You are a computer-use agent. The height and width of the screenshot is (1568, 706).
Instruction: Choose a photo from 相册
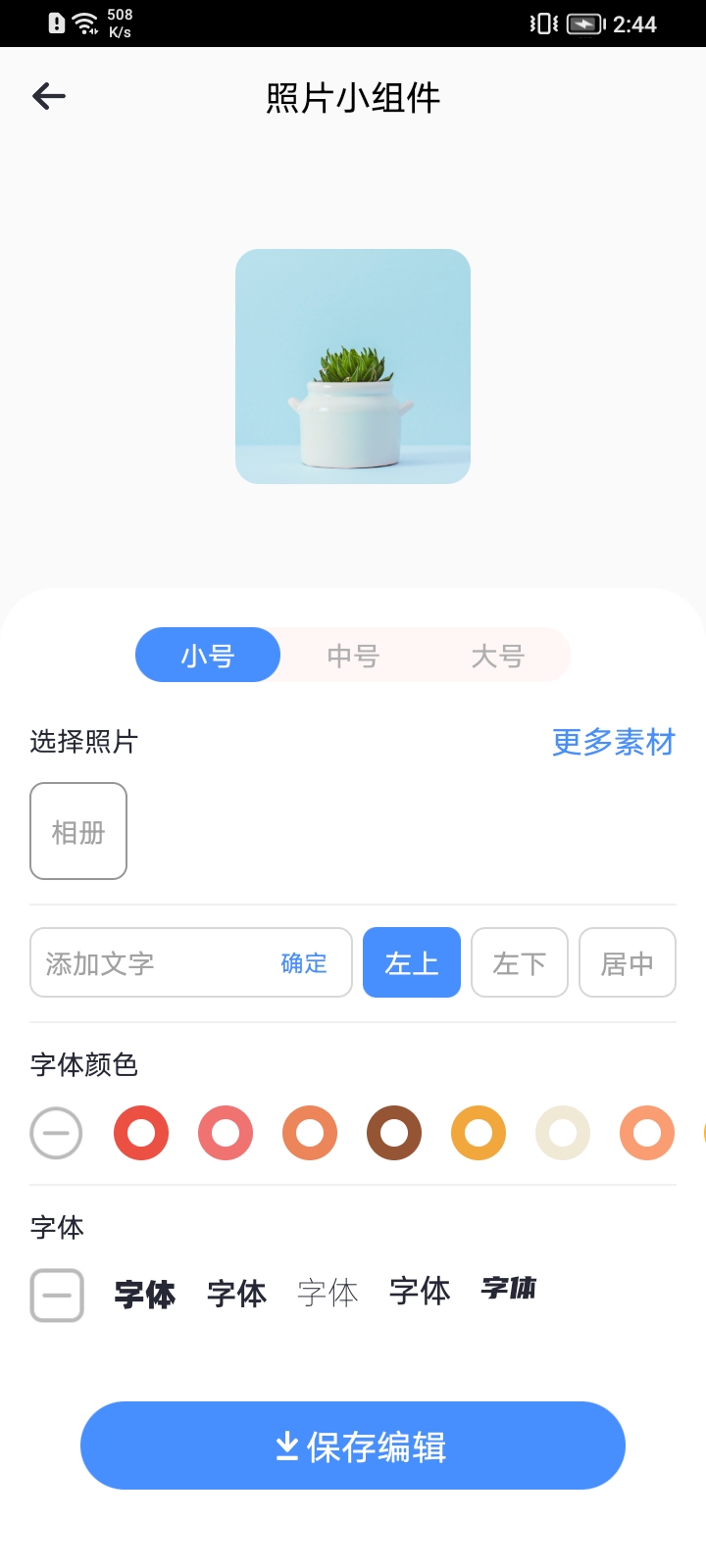78,831
